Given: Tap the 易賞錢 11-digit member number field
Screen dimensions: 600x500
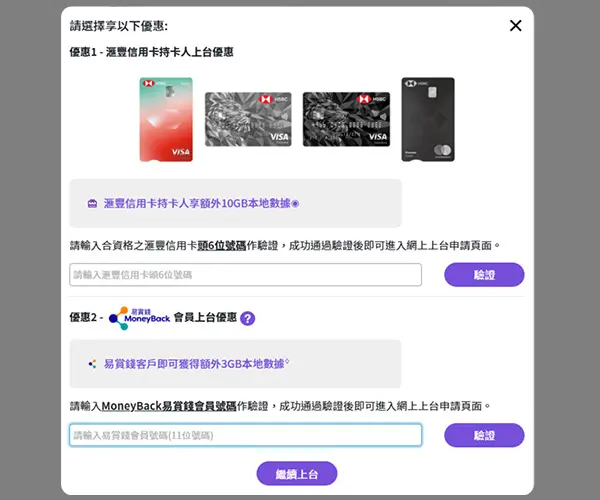Looking at the screenshot, I should click(x=245, y=435).
